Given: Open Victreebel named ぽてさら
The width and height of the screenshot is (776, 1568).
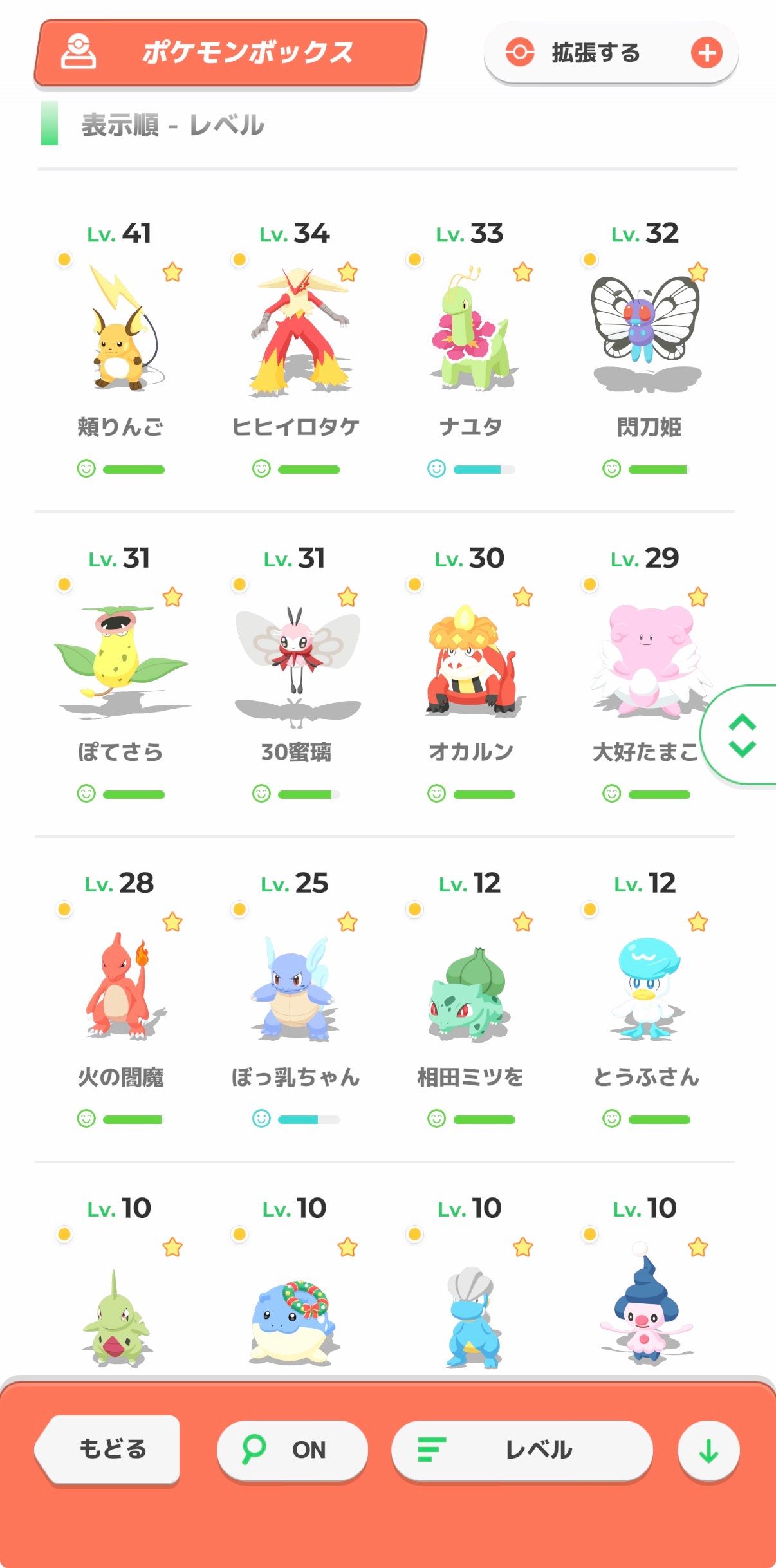Looking at the screenshot, I should click(x=120, y=660).
